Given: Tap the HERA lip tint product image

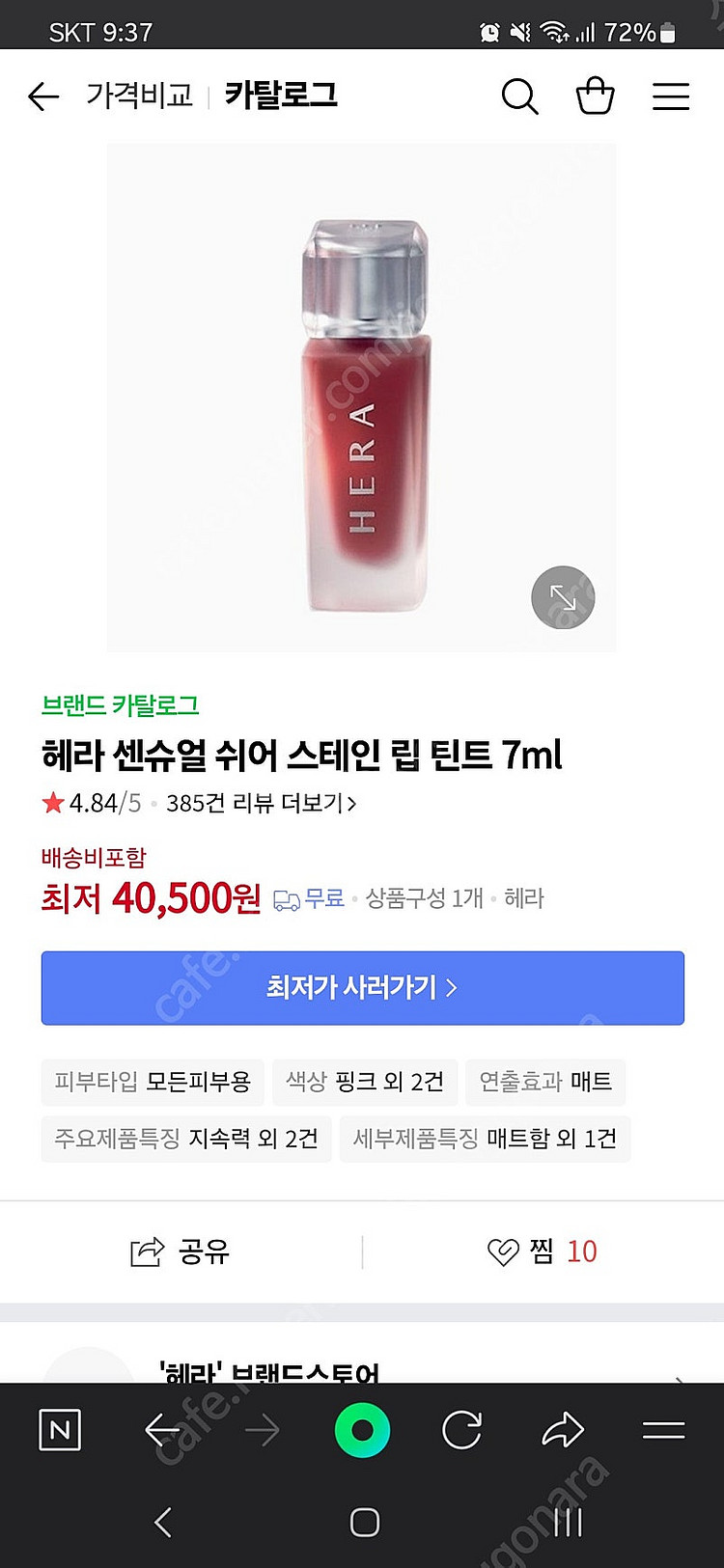Looking at the screenshot, I should click(362, 398).
